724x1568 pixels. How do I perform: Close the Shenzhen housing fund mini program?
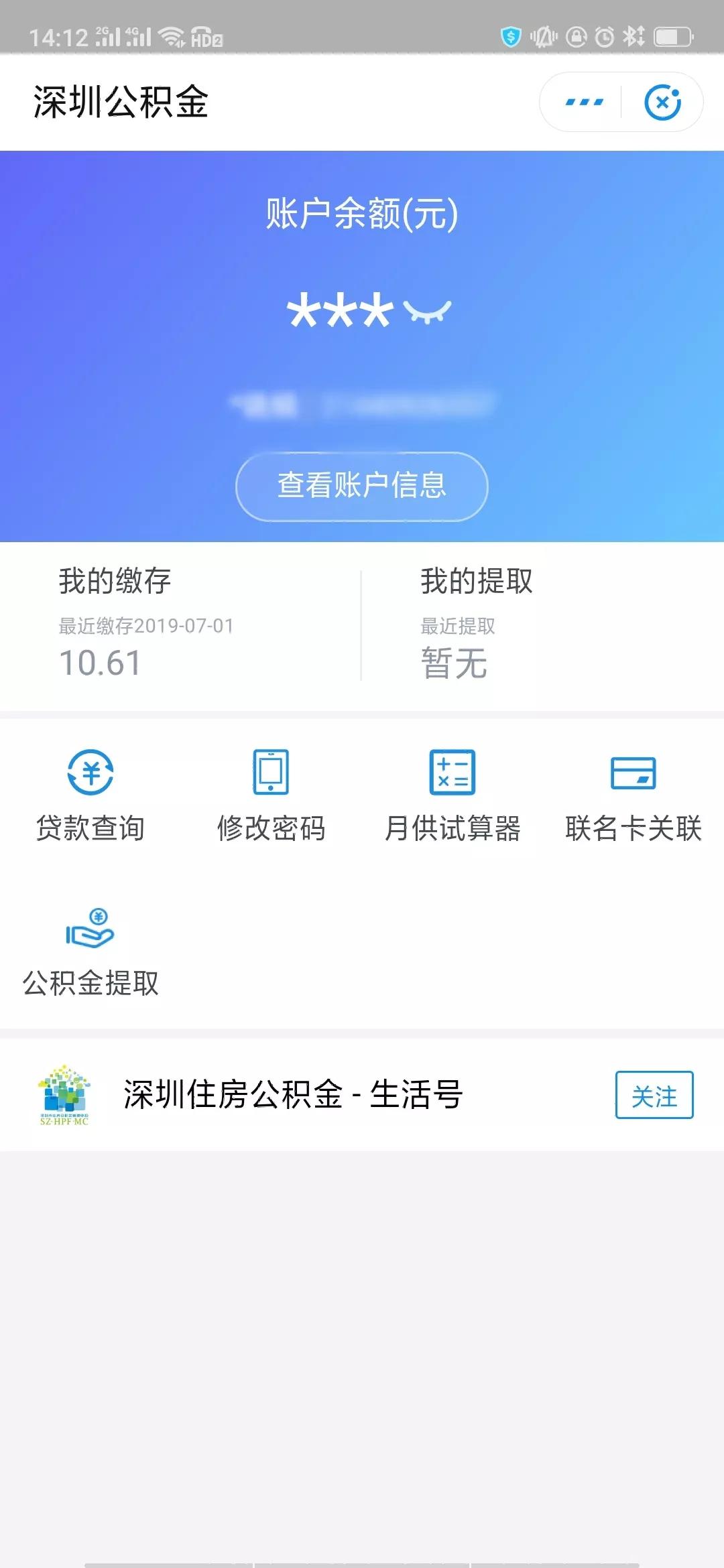[x=662, y=103]
